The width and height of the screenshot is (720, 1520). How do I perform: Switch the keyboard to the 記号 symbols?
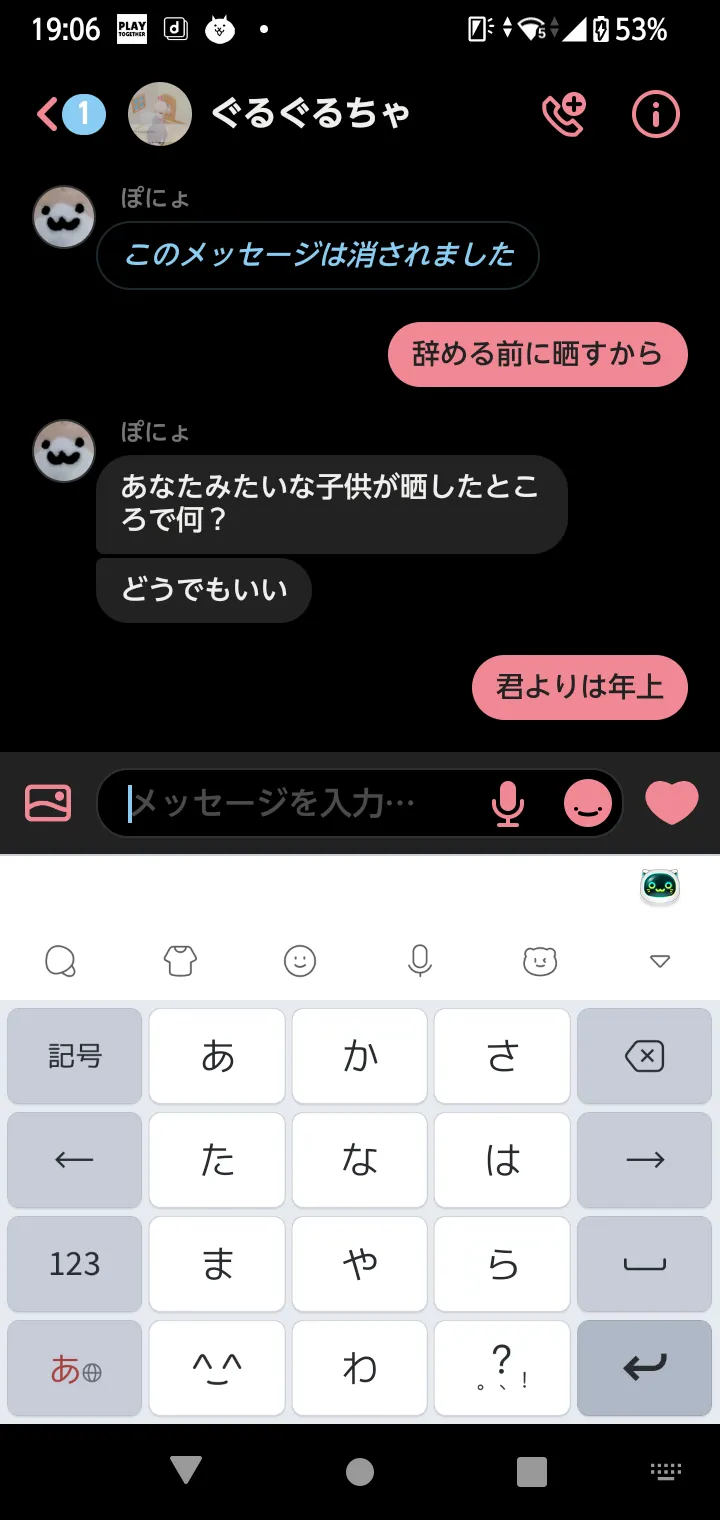(x=75, y=1056)
